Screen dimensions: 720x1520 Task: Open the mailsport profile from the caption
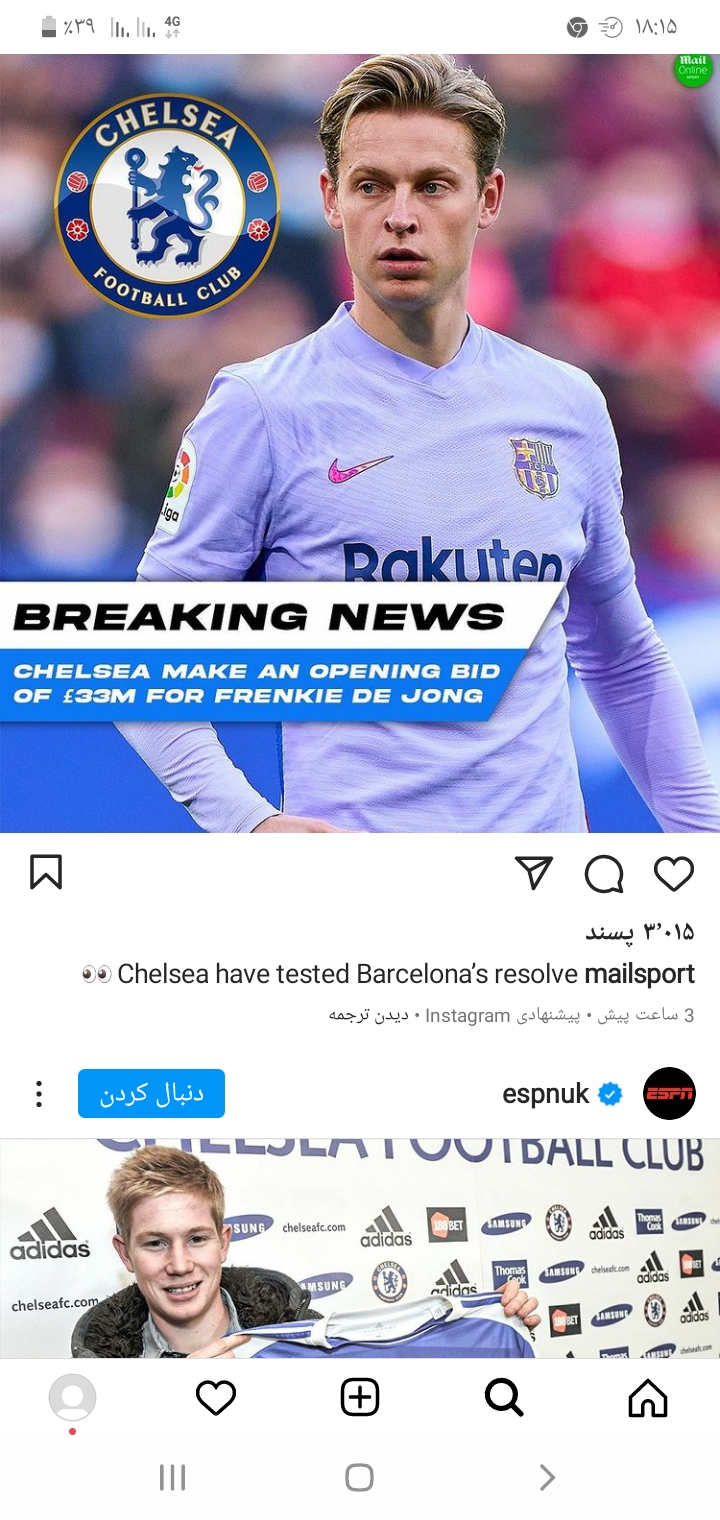pos(640,974)
